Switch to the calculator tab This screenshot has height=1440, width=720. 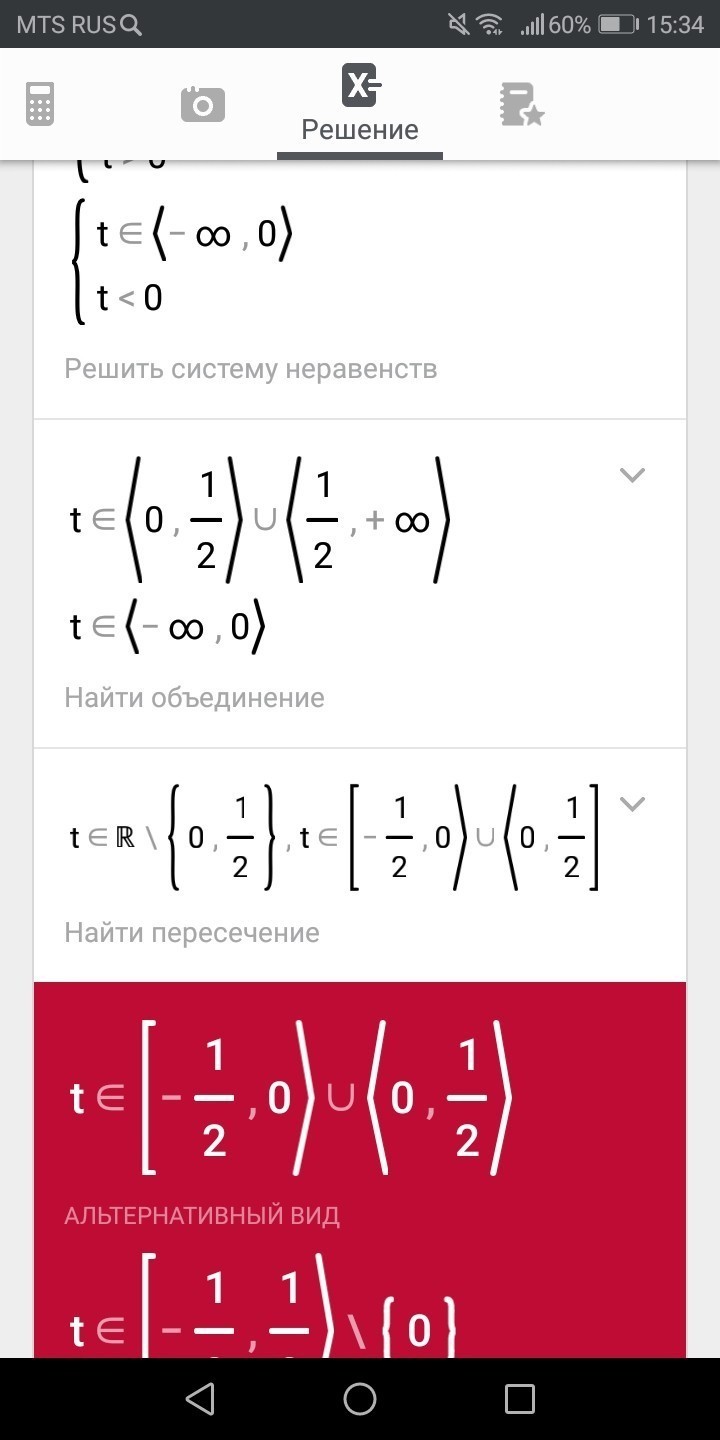pos(40,104)
